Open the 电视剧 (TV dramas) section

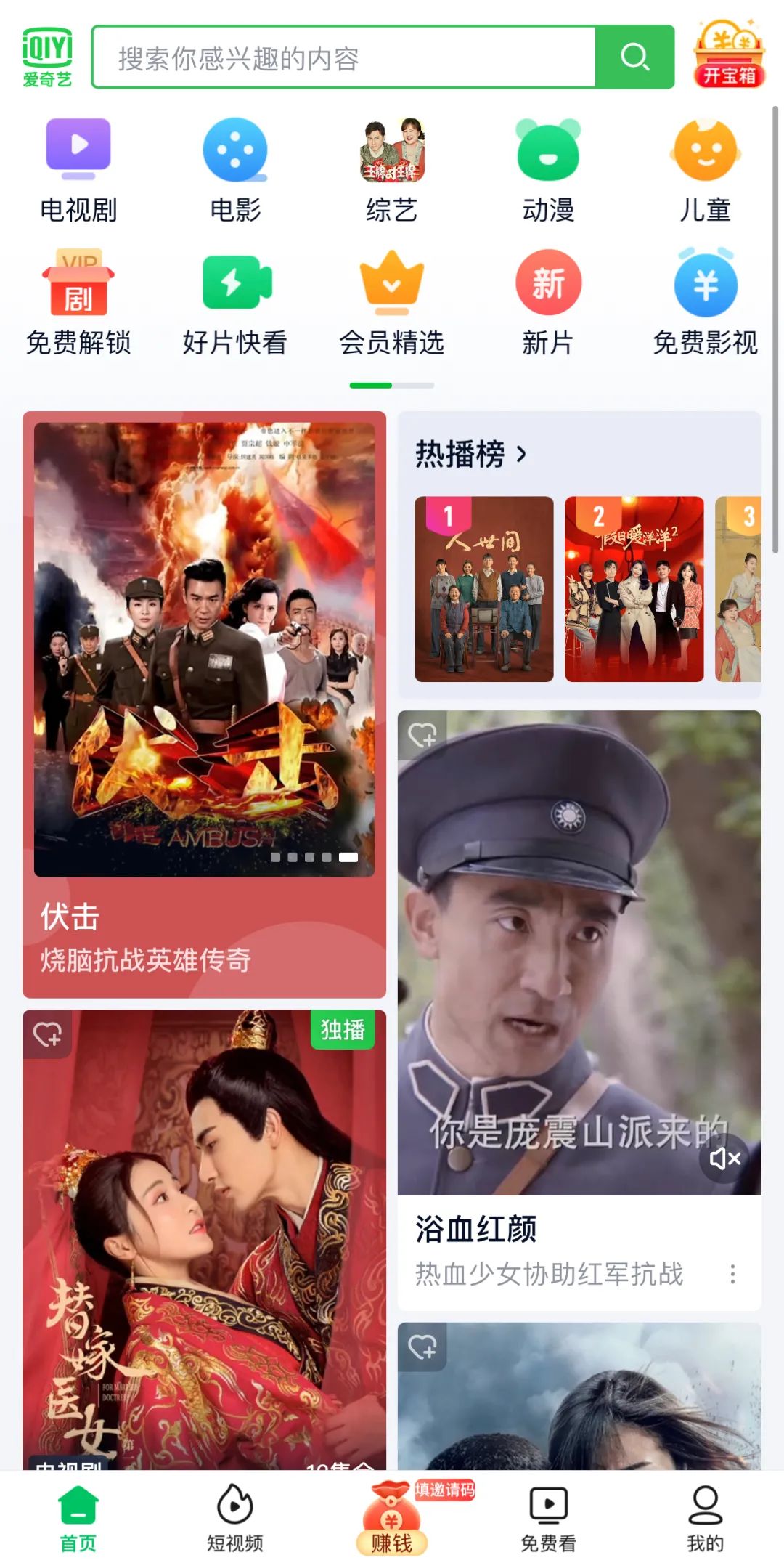[x=76, y=163]
